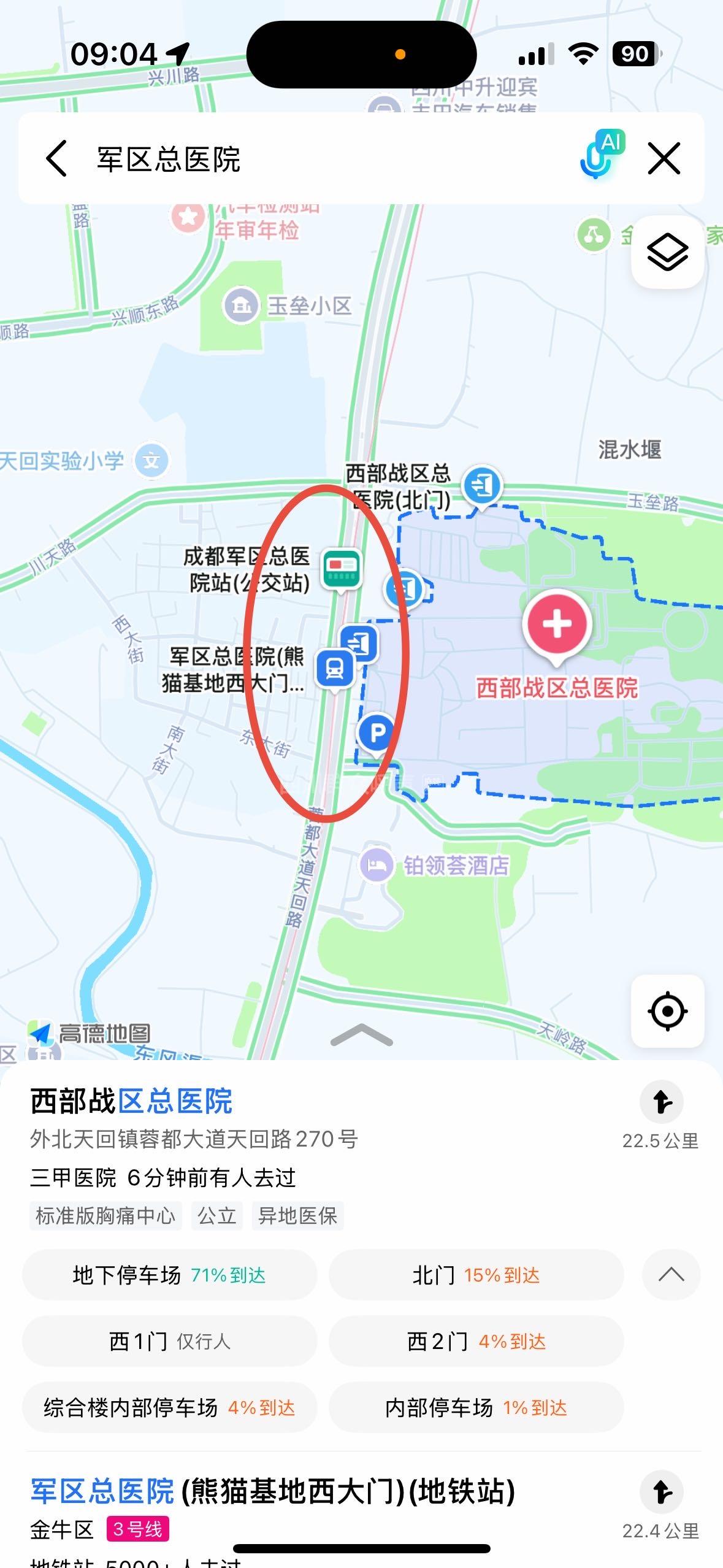This screenshot has width=723, height=1568.
Task: Pick the 西2门 entrance chip
Action: point(476,1341)
